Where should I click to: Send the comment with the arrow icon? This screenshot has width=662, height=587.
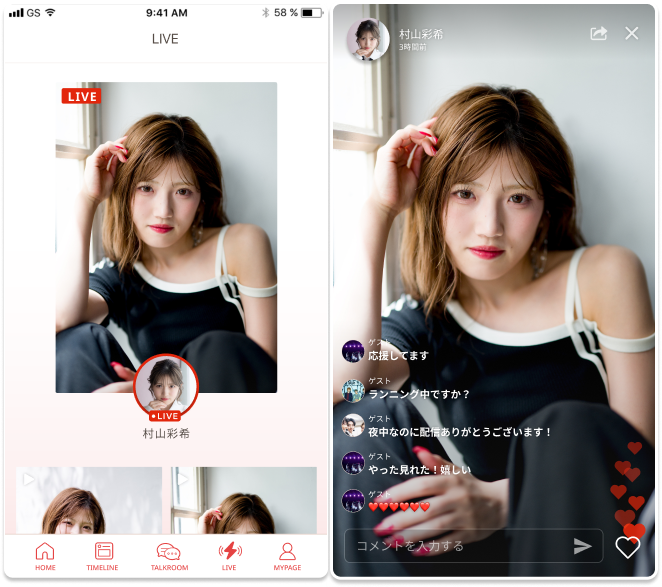coord(582,546)
